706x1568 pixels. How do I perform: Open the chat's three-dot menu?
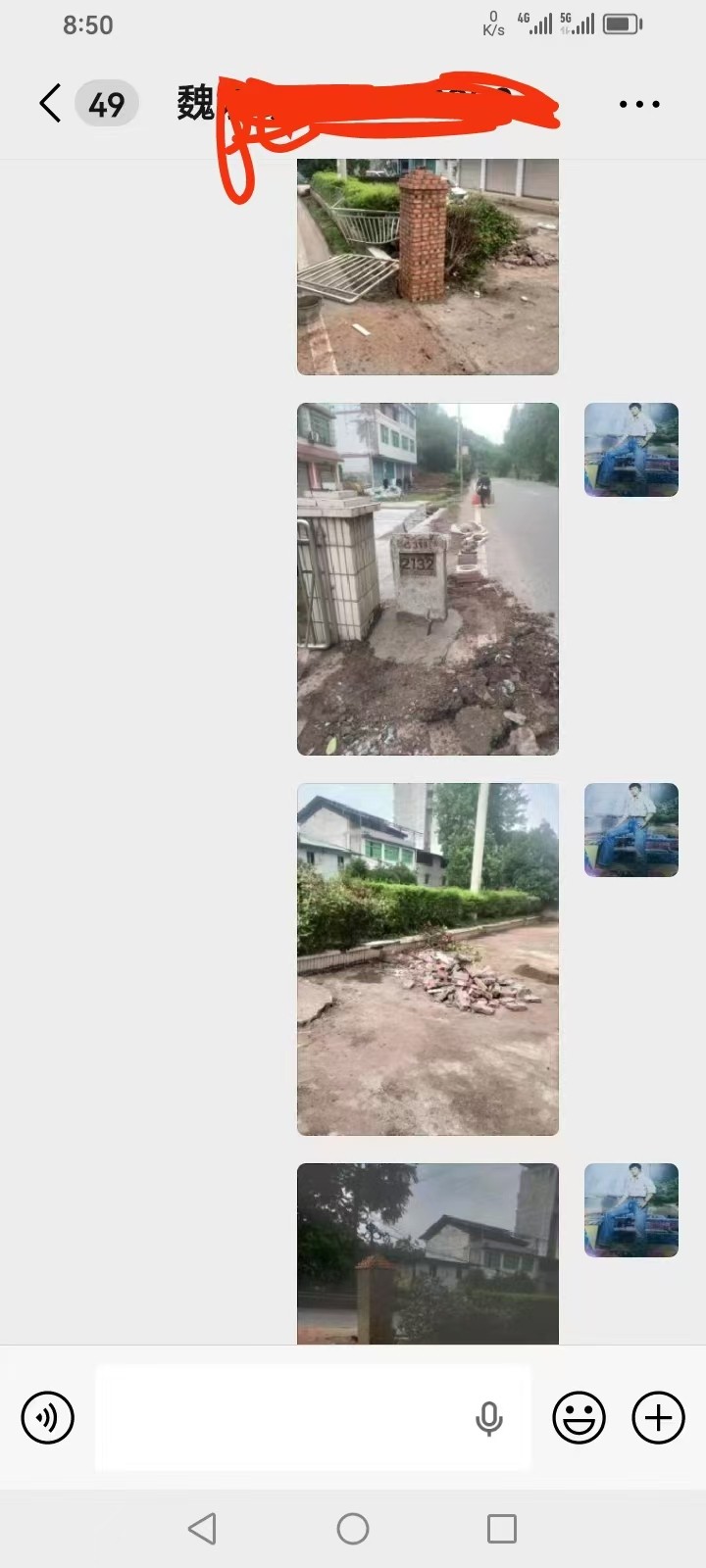tap(639, 104)
